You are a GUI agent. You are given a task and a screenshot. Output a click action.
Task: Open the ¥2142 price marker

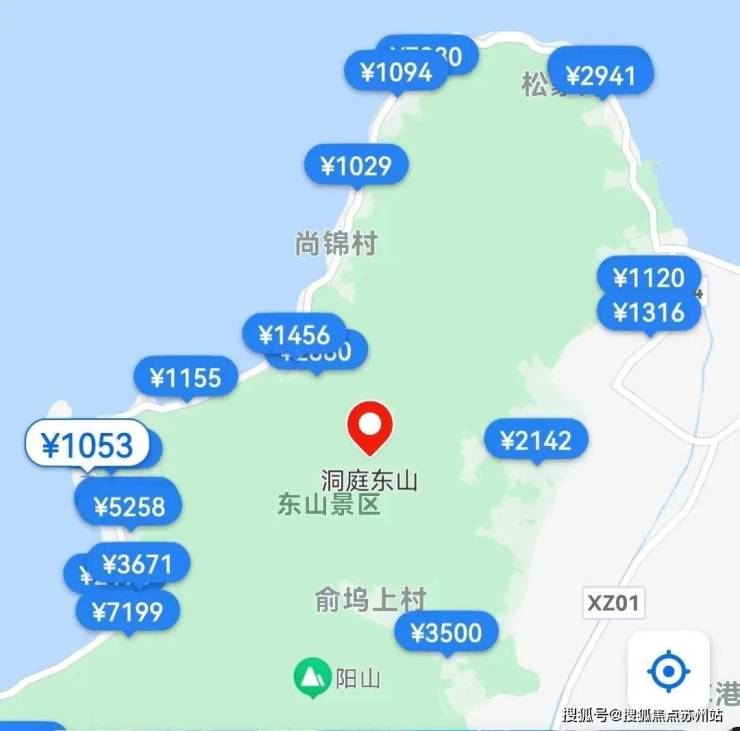536,440
